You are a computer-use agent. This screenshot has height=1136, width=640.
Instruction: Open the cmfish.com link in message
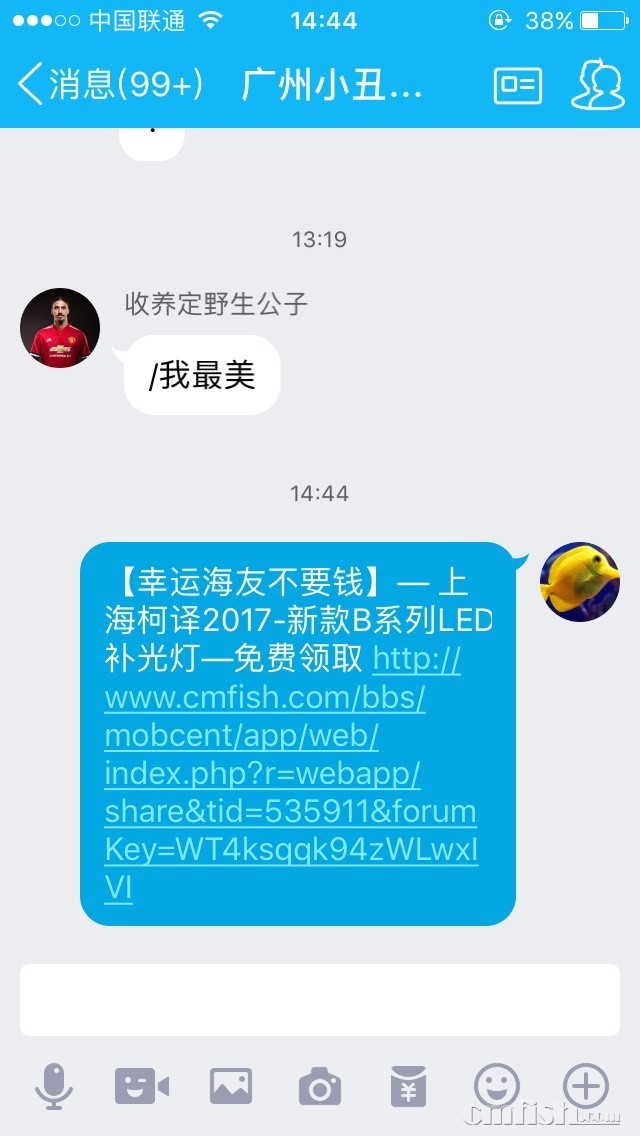pyautogui.click(x=290, y=774)
